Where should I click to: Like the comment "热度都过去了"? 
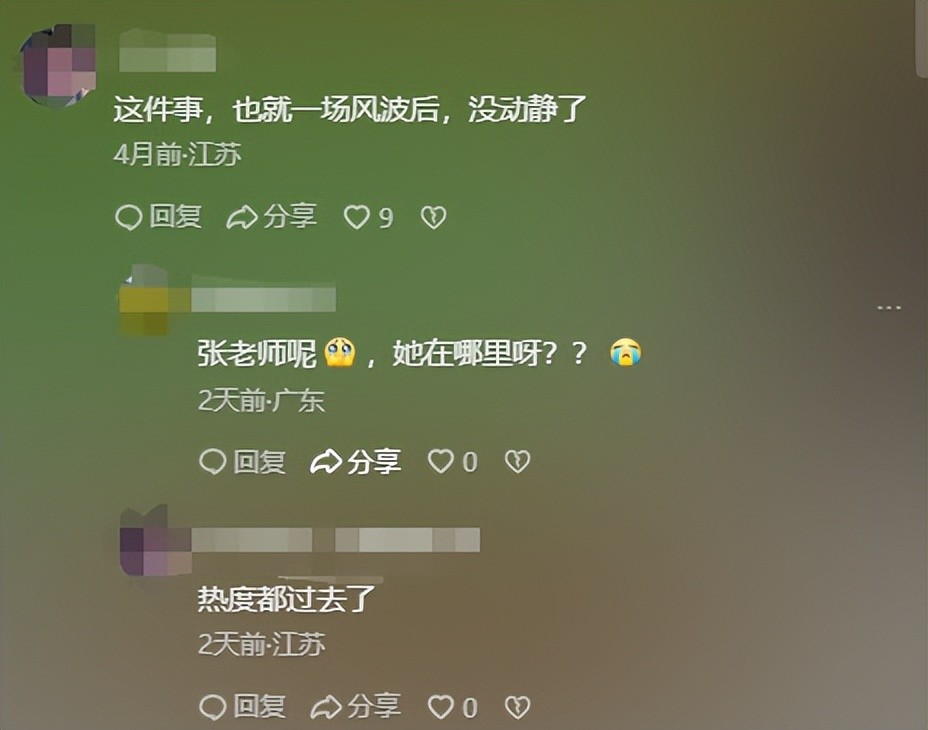[441, 707]
